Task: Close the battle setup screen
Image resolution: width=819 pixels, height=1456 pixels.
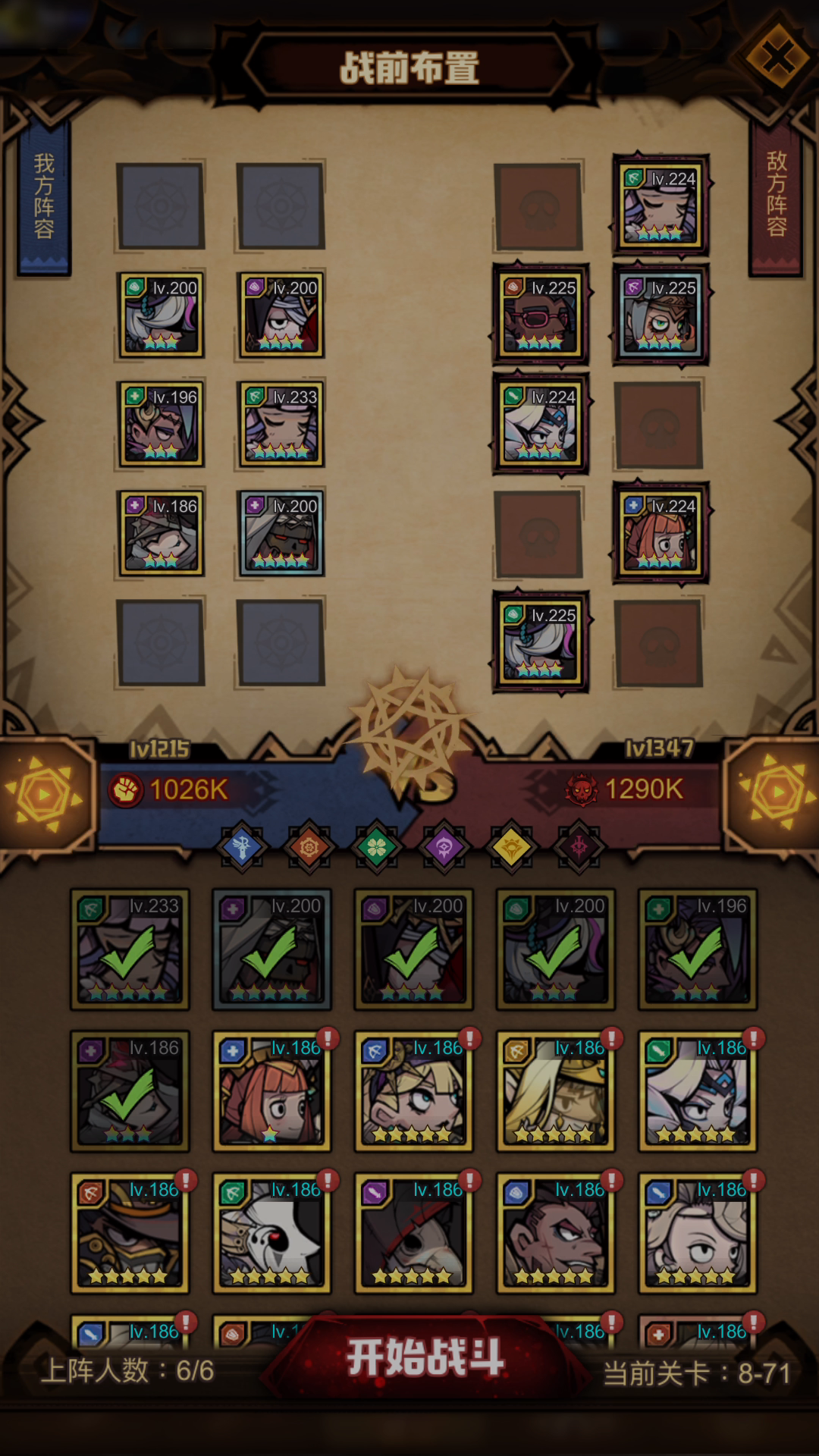Action: coord(778,57)
